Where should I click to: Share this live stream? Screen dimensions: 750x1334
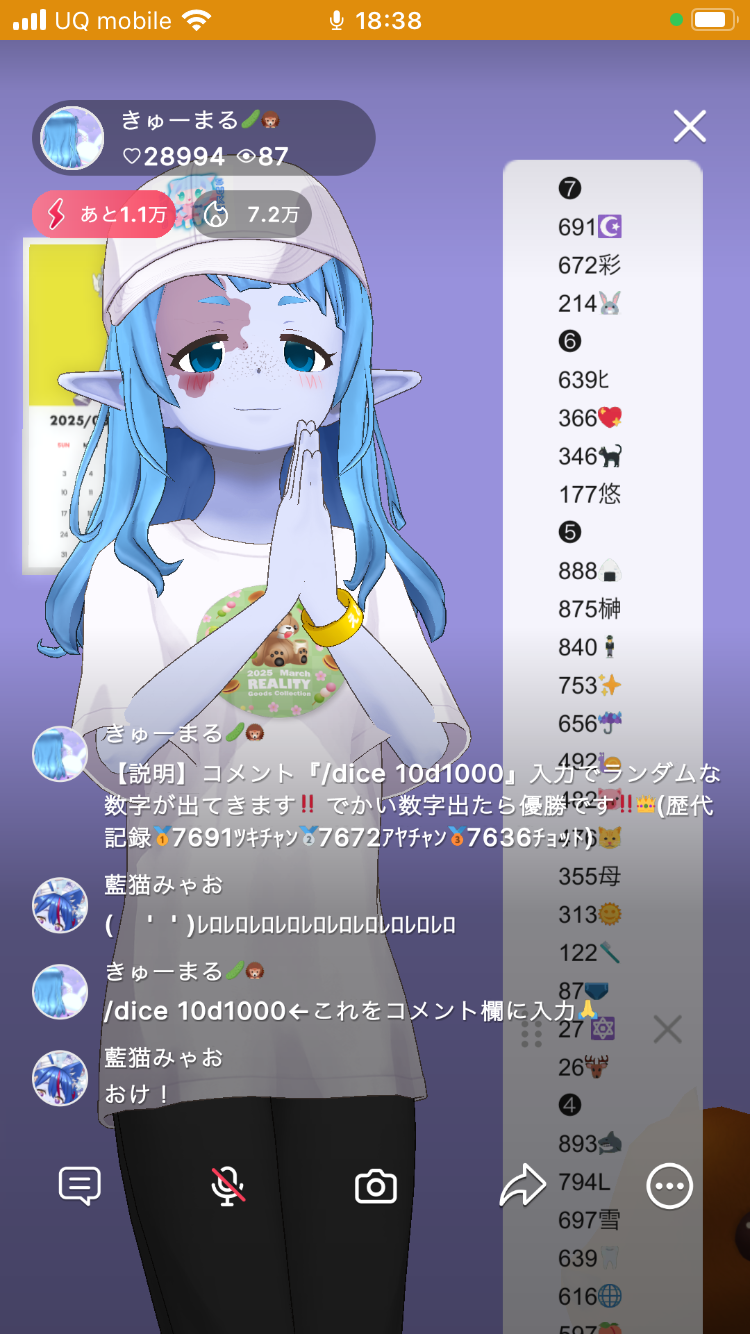click(522, 1187)
